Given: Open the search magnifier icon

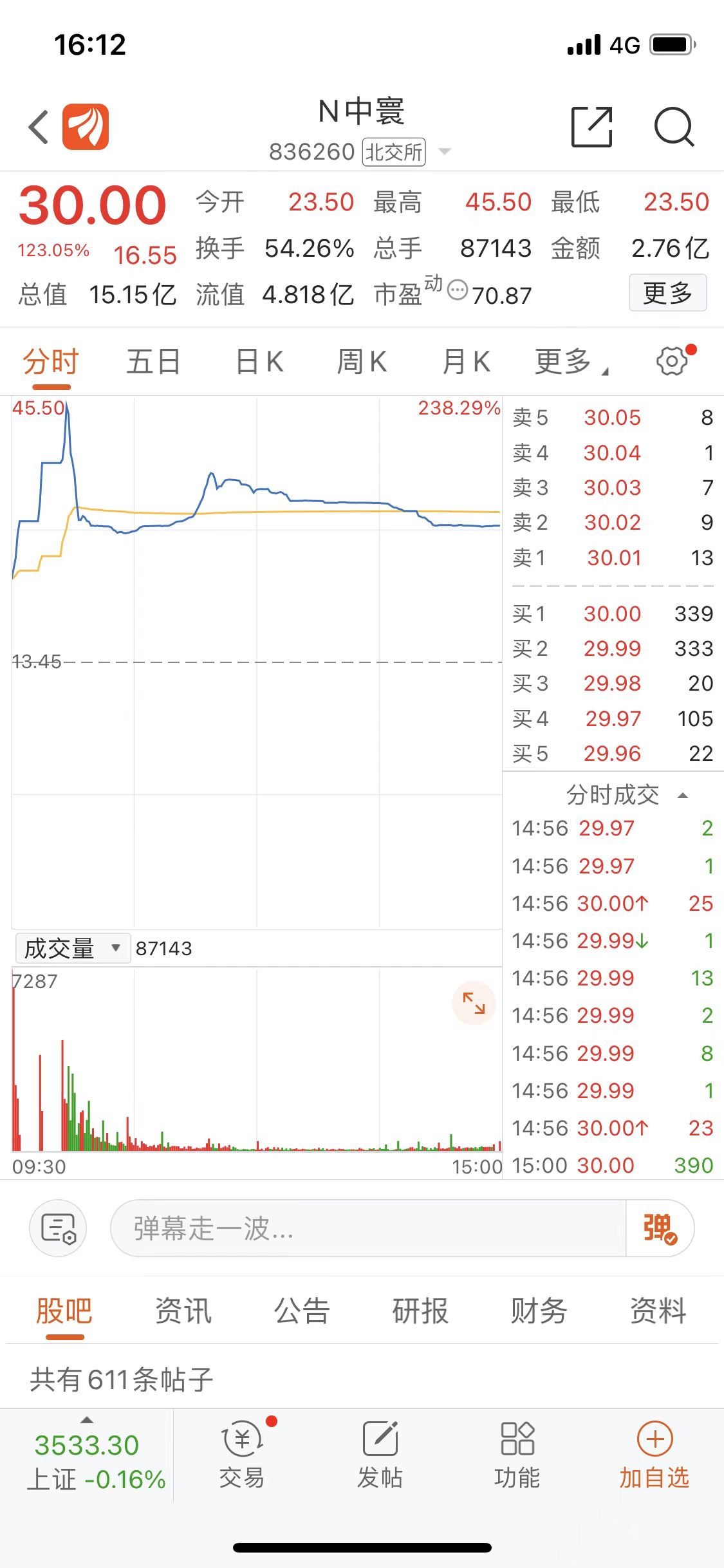Looking at the screenshot, I should [674, 127].
